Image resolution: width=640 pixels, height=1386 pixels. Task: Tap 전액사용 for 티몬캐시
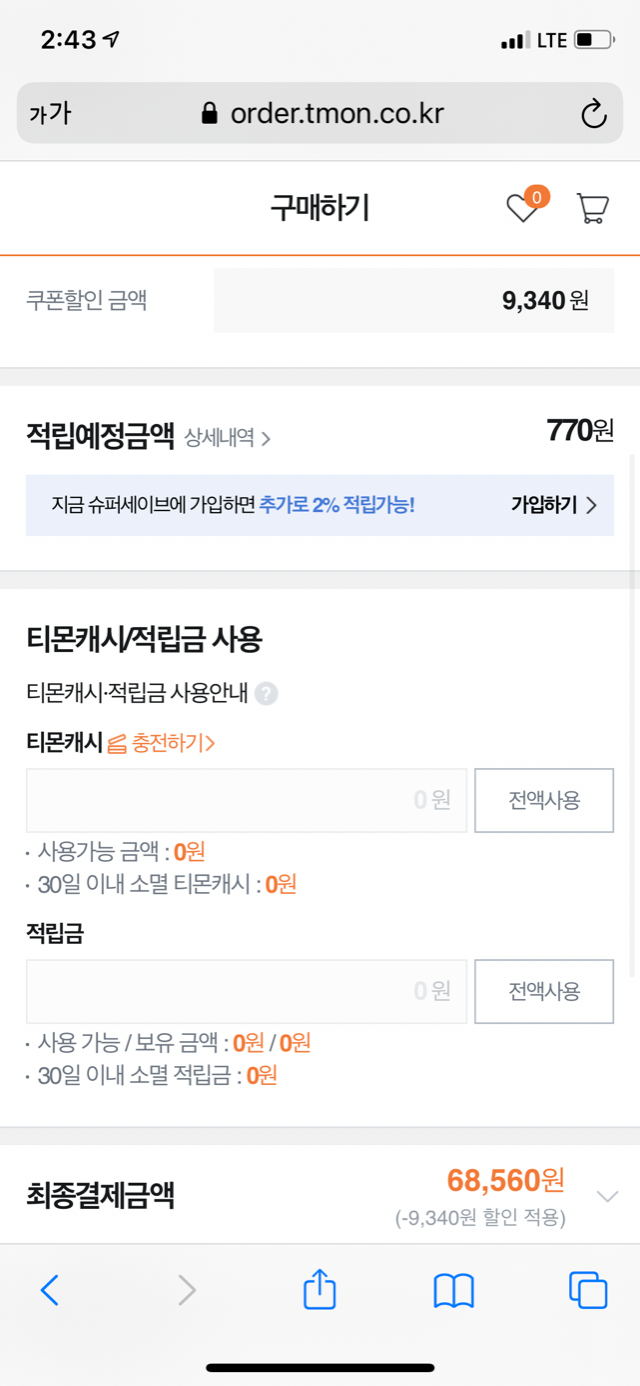coord(544,800)
